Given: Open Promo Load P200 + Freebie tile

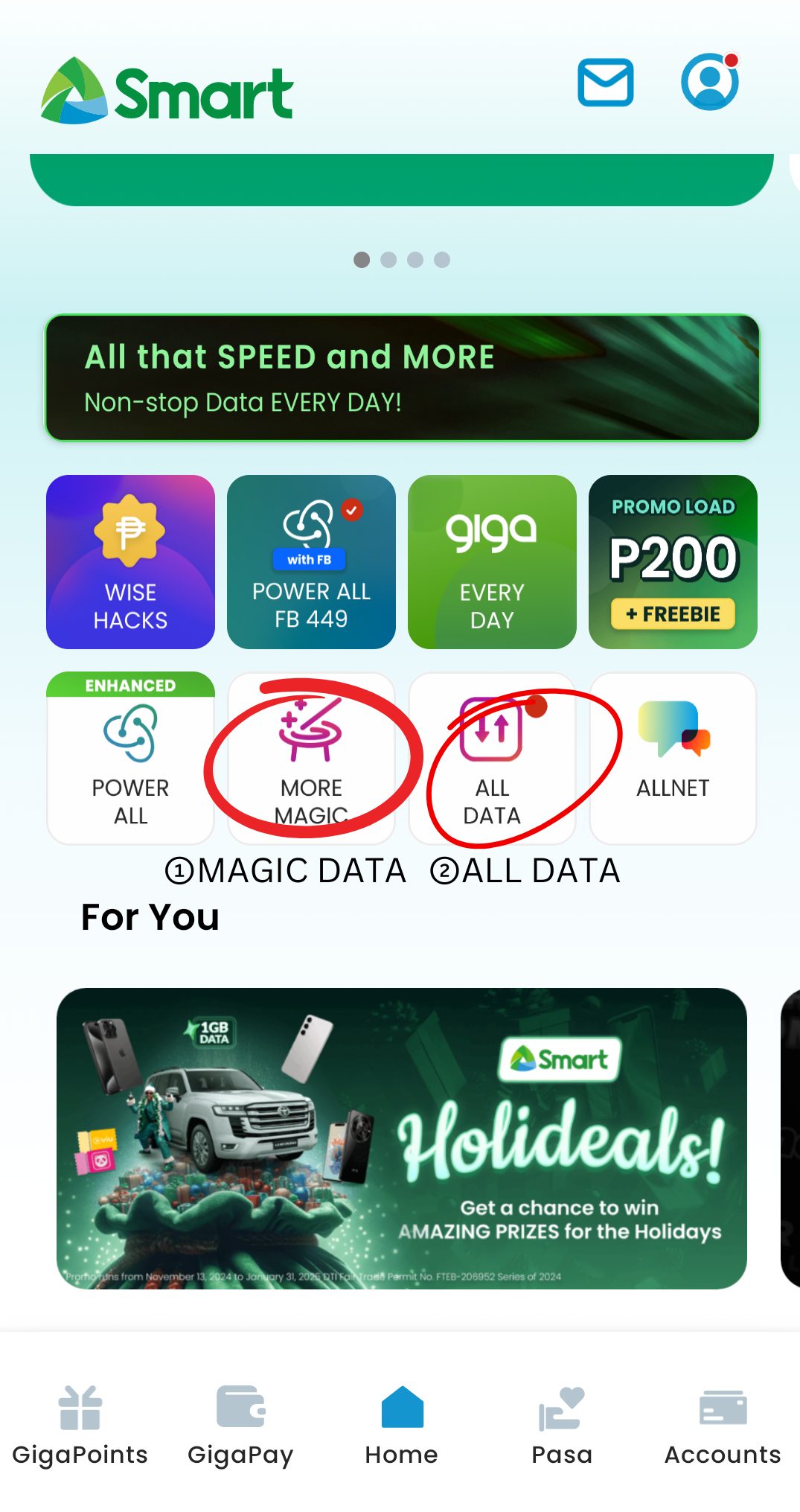Looking at the screenshot, I should point(673,562).
